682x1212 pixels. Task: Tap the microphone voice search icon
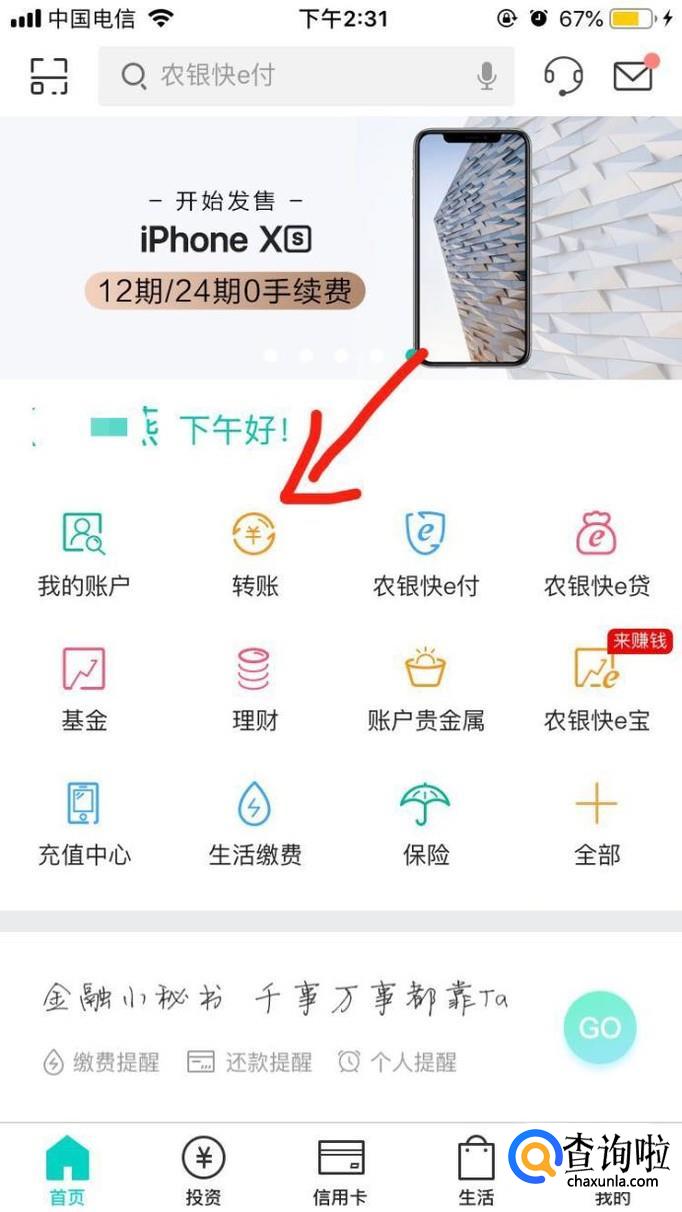(x=487, y=76)
